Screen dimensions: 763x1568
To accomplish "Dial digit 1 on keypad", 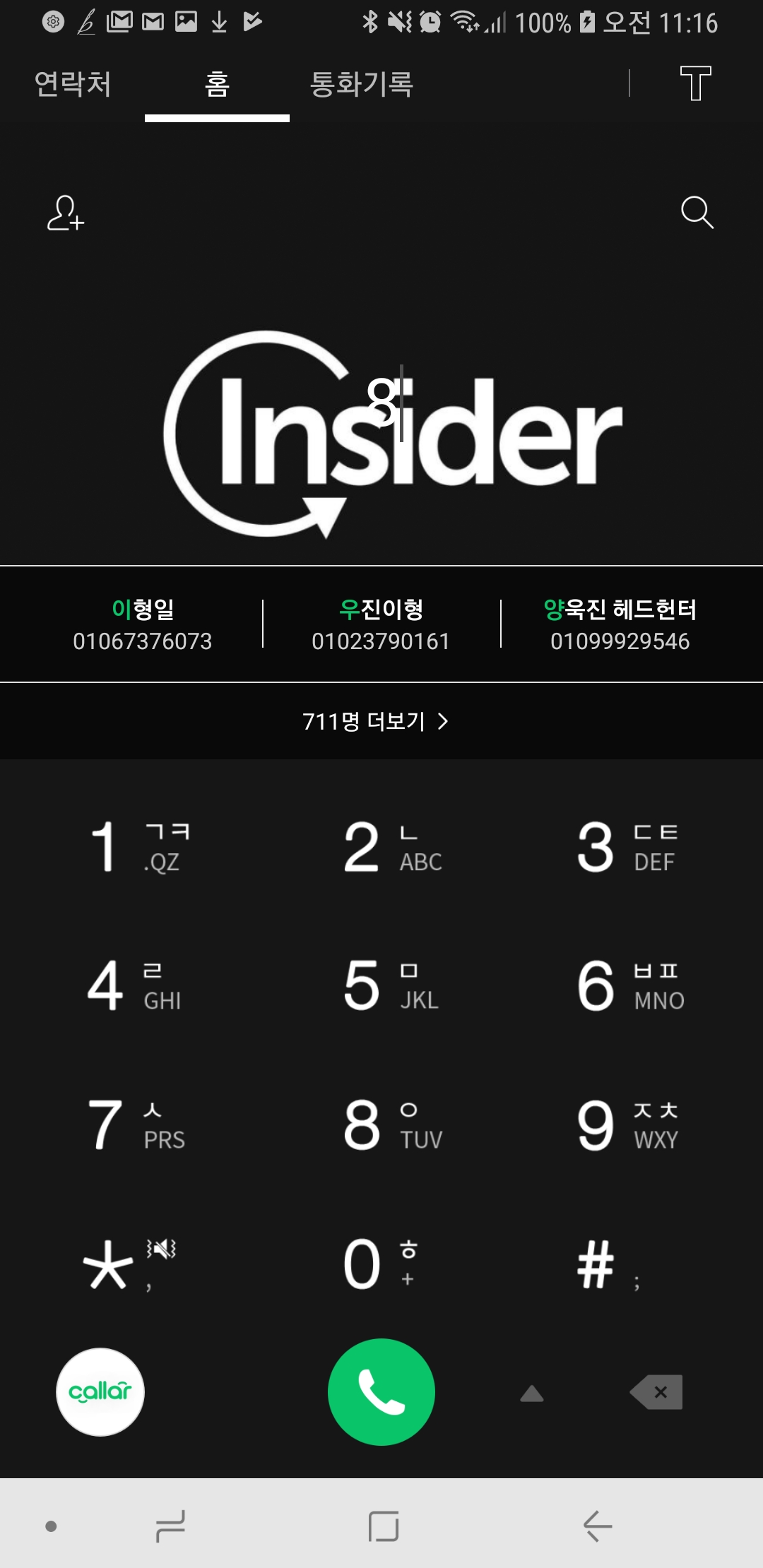I will click(134, 846).
